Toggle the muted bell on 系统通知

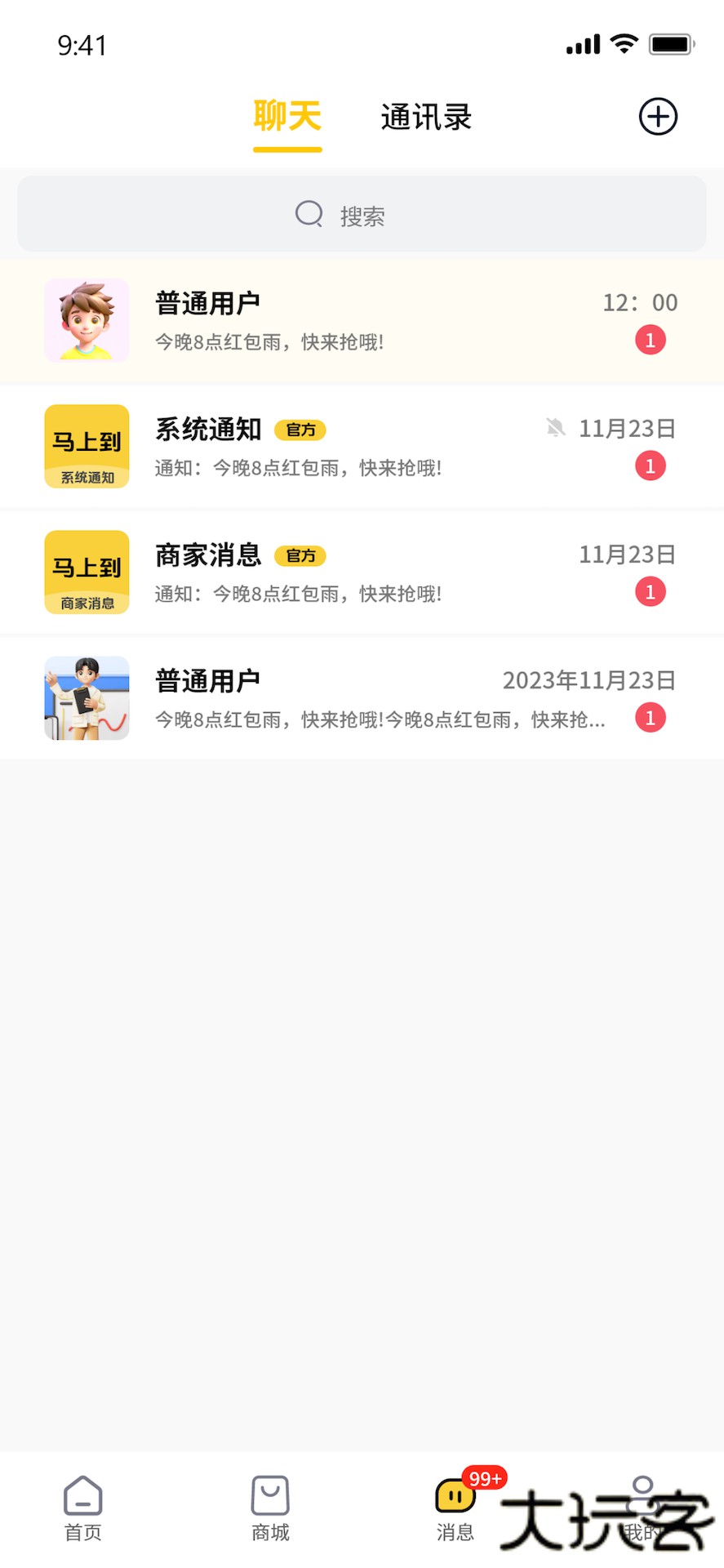tap(556, 428)
